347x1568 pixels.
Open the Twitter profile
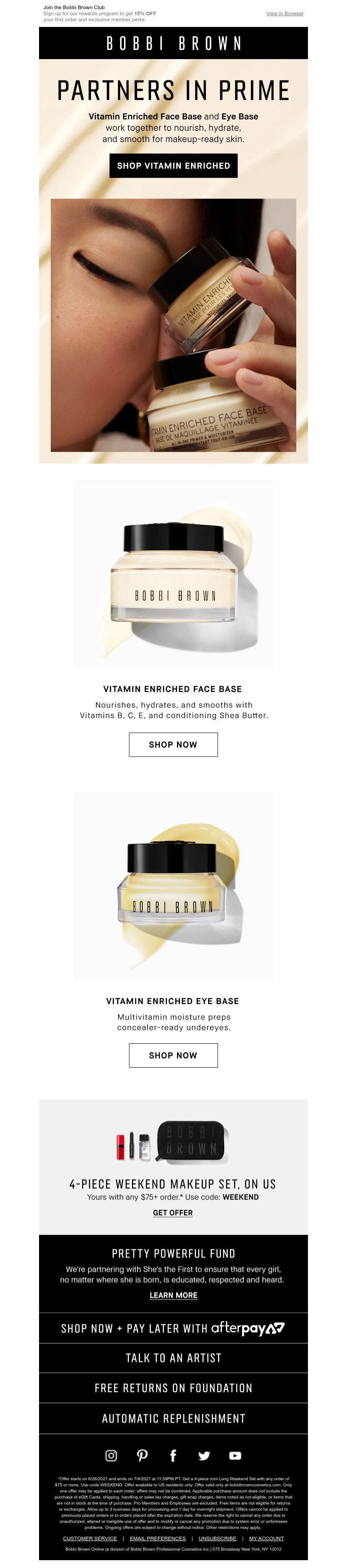pos(204,1456)
